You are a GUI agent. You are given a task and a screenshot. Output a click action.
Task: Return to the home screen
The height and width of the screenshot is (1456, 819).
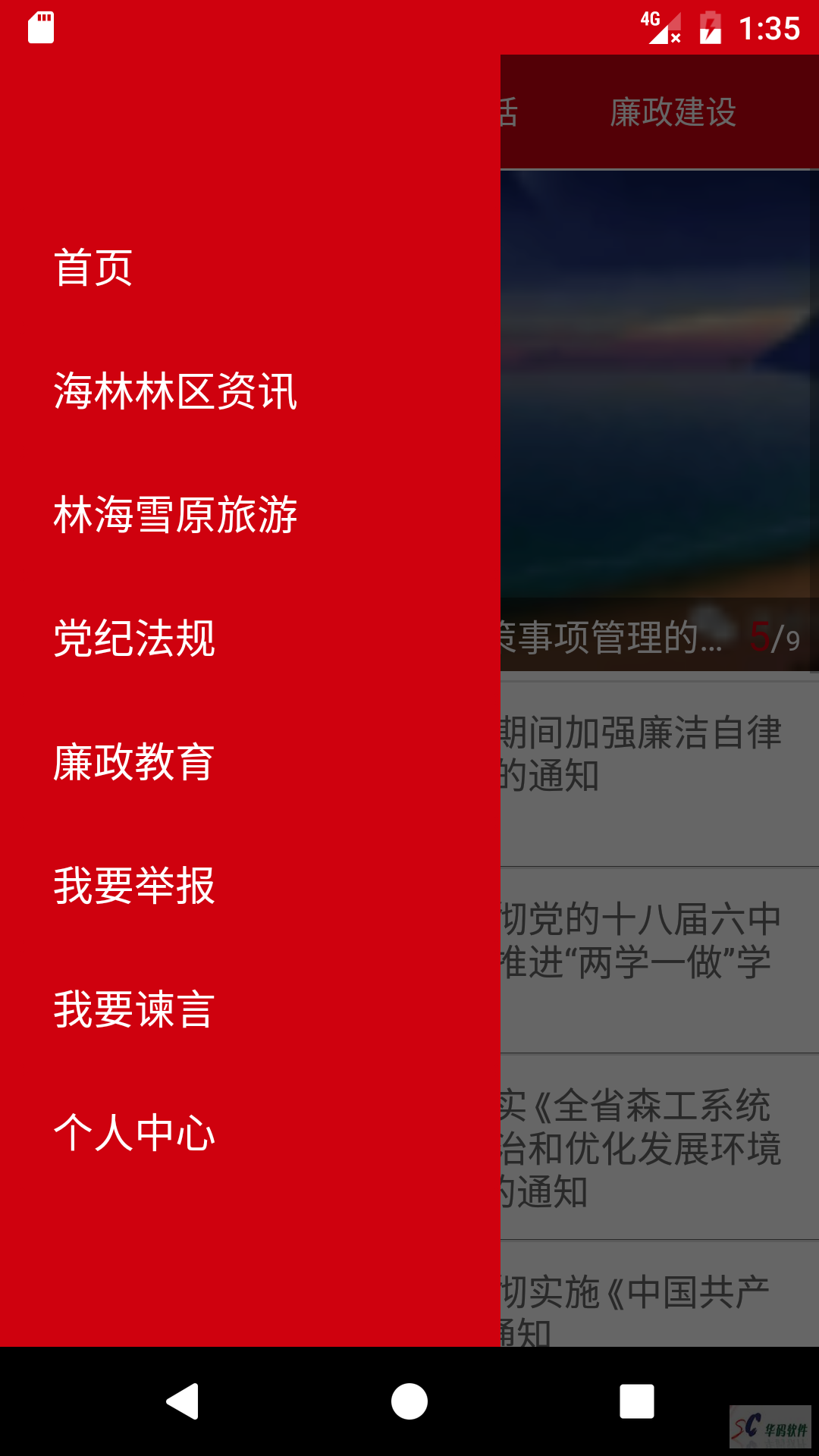pyautogui.click(x=409, y=1401)
